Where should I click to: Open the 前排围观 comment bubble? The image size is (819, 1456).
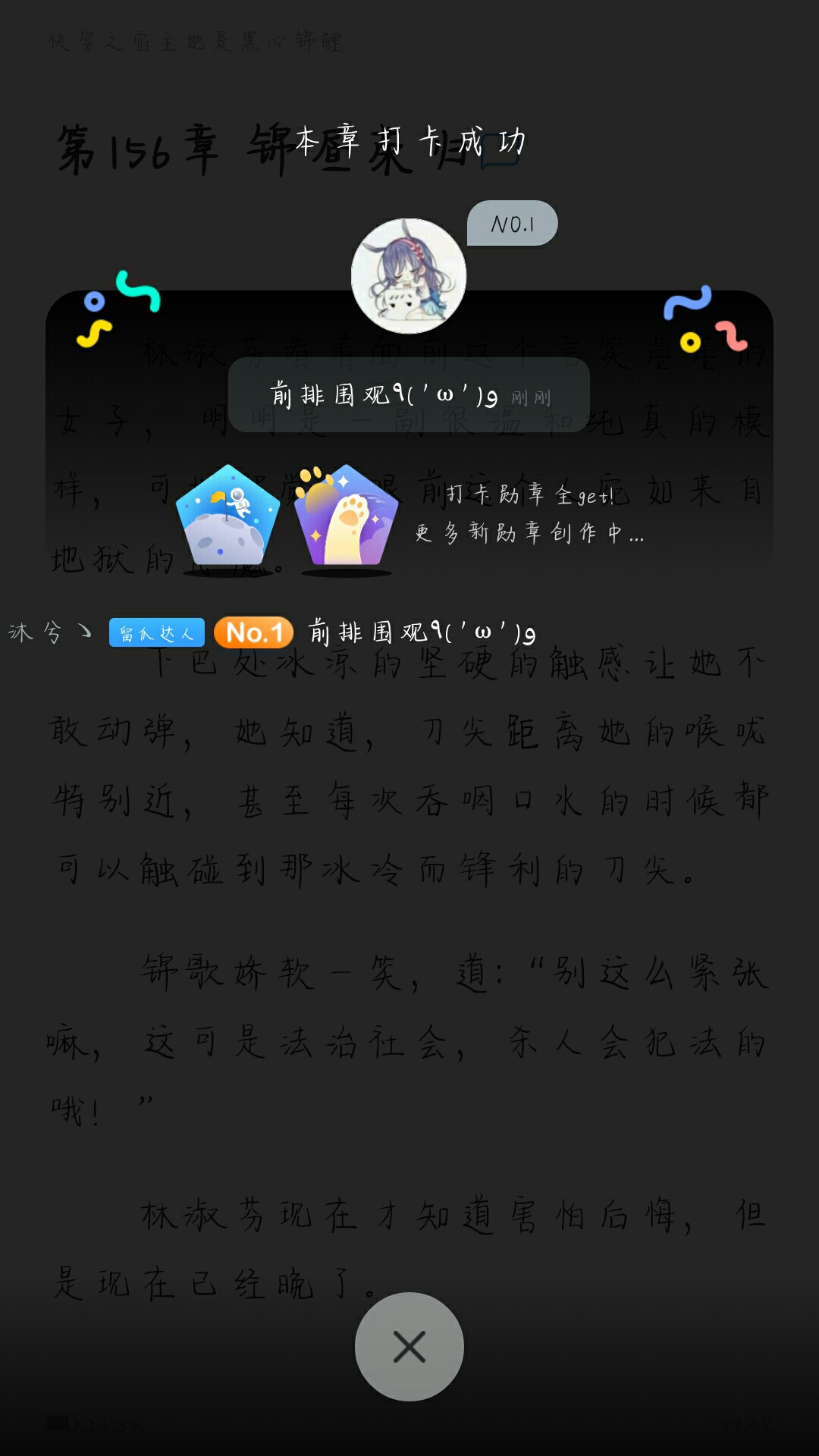409,395
